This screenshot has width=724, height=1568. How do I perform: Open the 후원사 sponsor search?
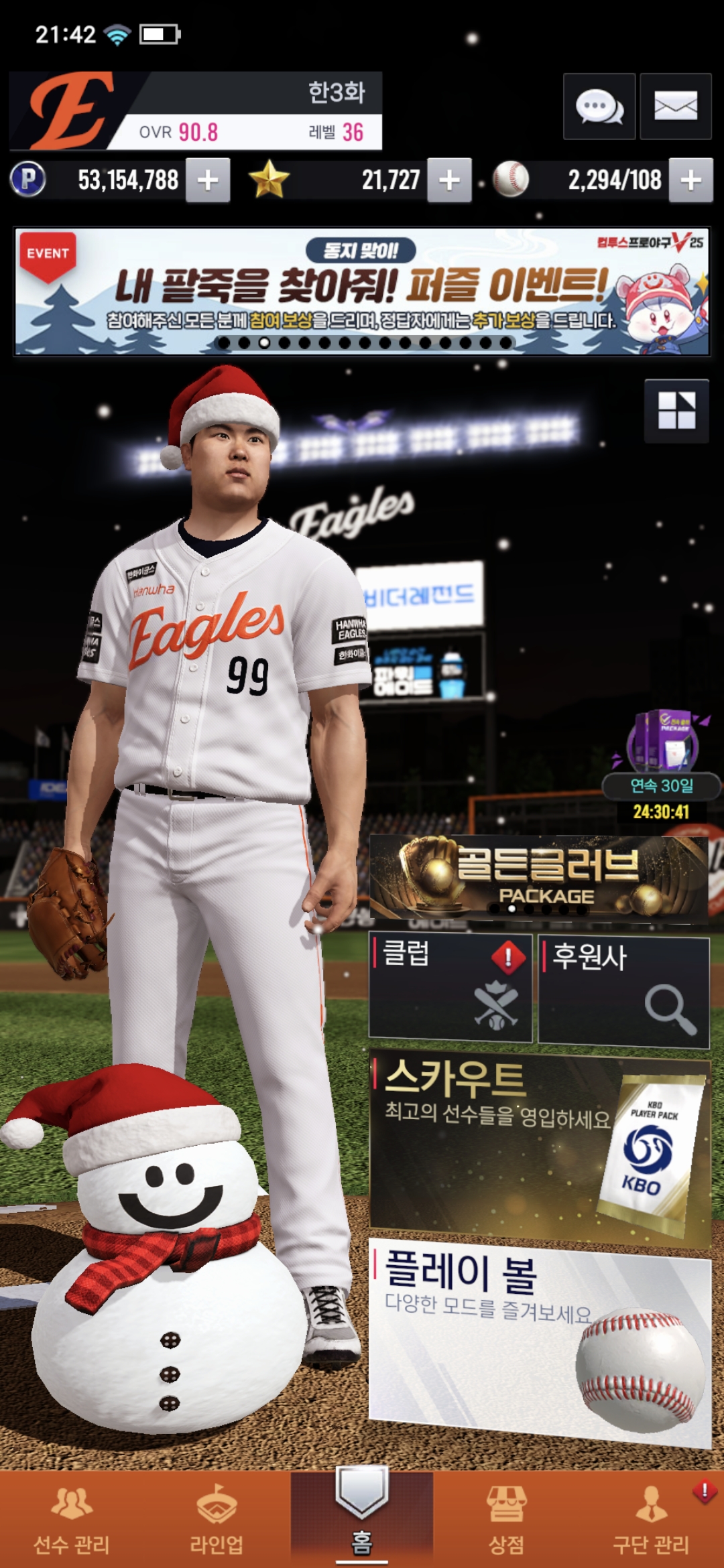(x=623, y=990)
